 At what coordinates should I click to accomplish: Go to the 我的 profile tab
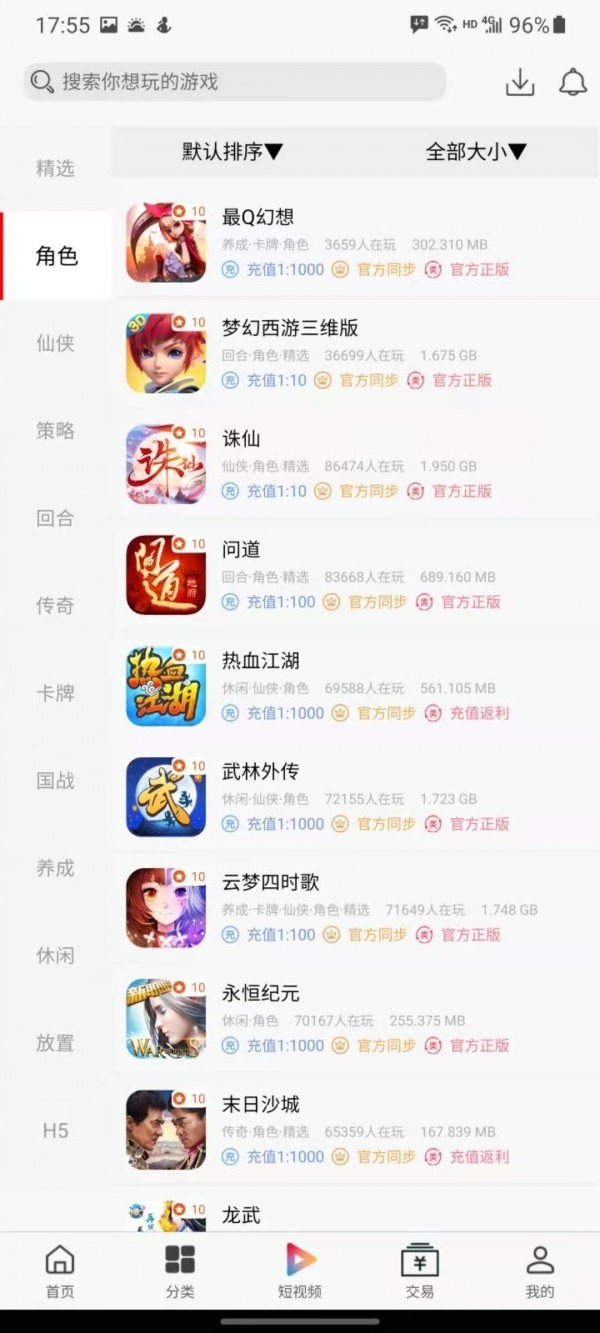coord(540,1271)
